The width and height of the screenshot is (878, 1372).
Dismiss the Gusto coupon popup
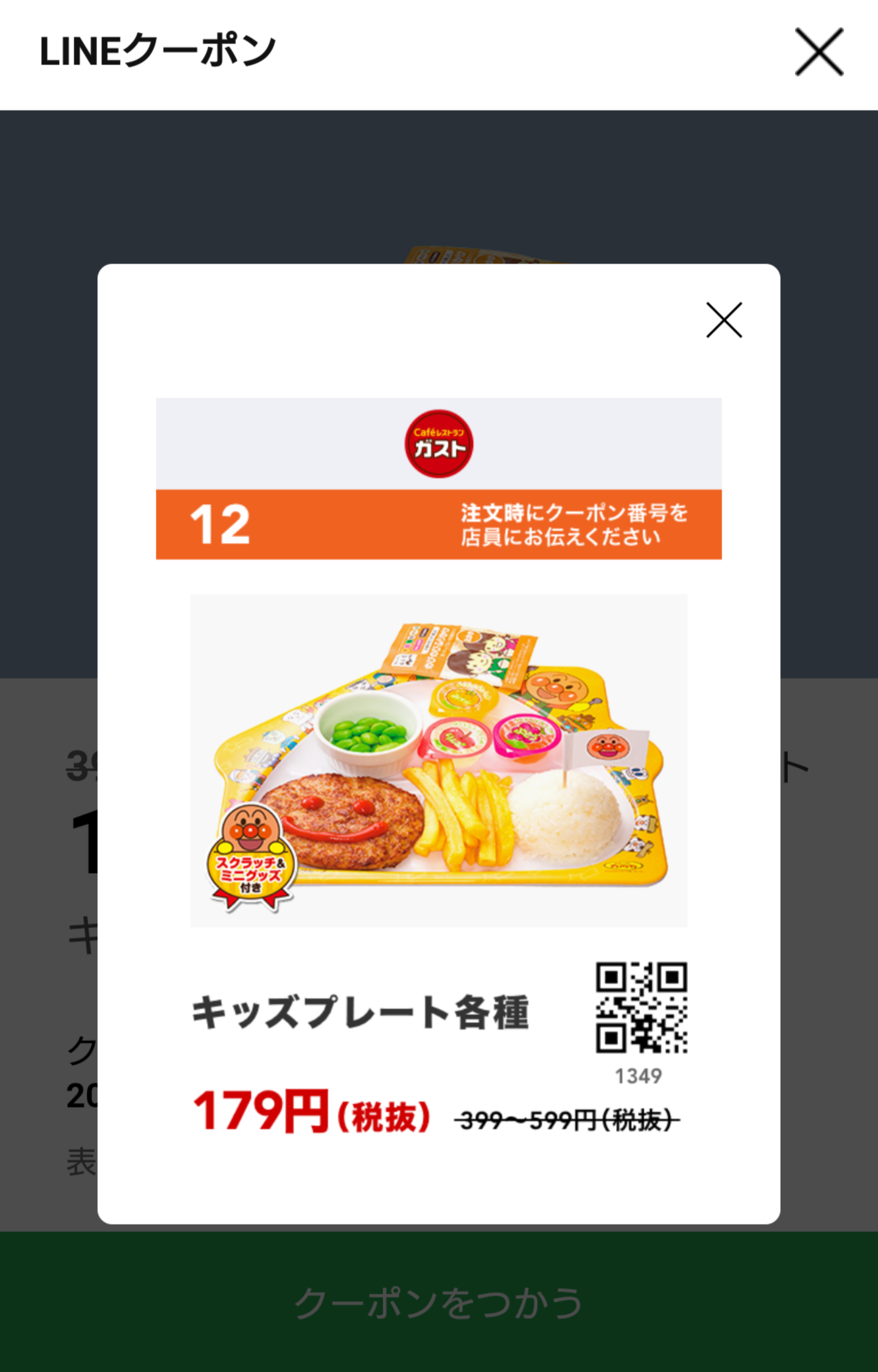pos(724,320)
